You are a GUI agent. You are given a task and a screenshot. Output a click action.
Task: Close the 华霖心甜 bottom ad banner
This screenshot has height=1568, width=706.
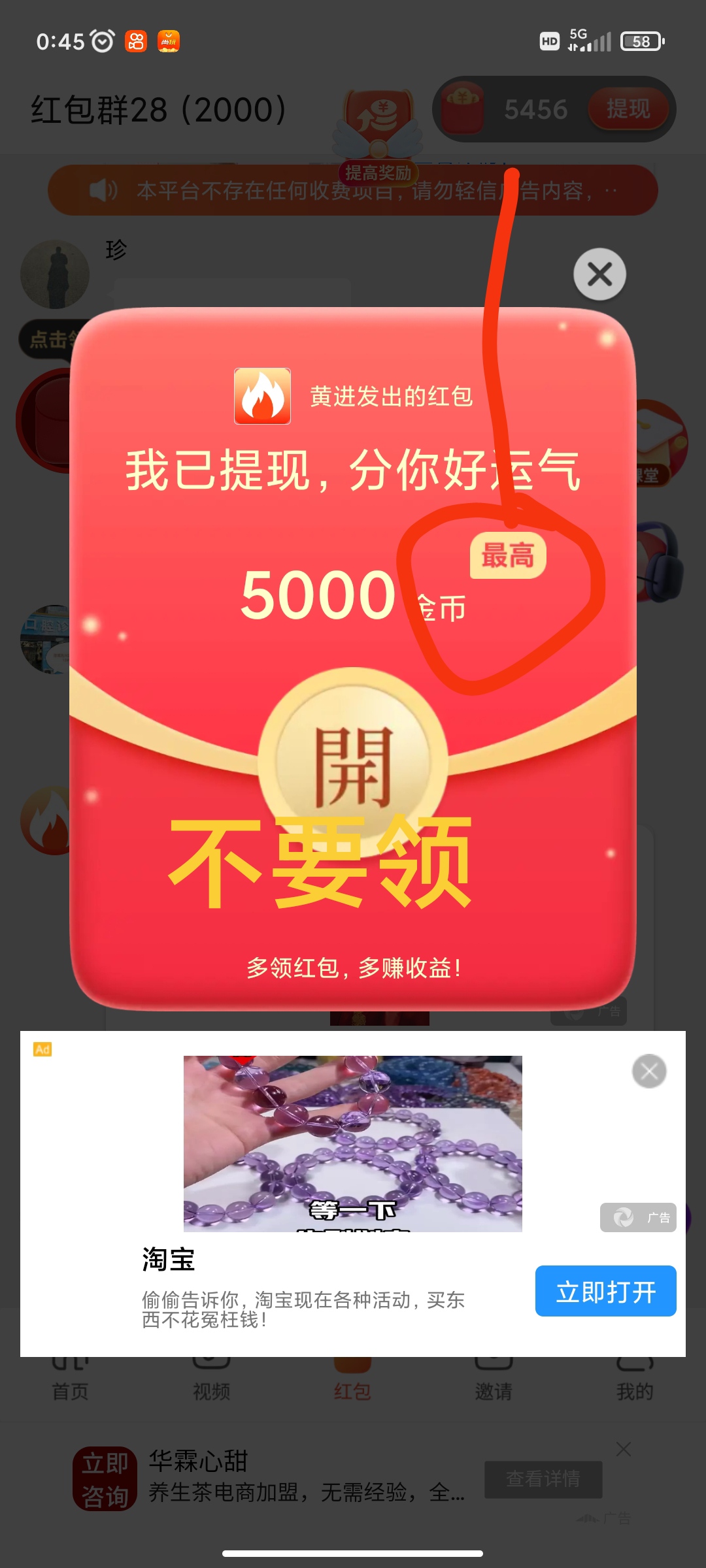point(624,1450)
